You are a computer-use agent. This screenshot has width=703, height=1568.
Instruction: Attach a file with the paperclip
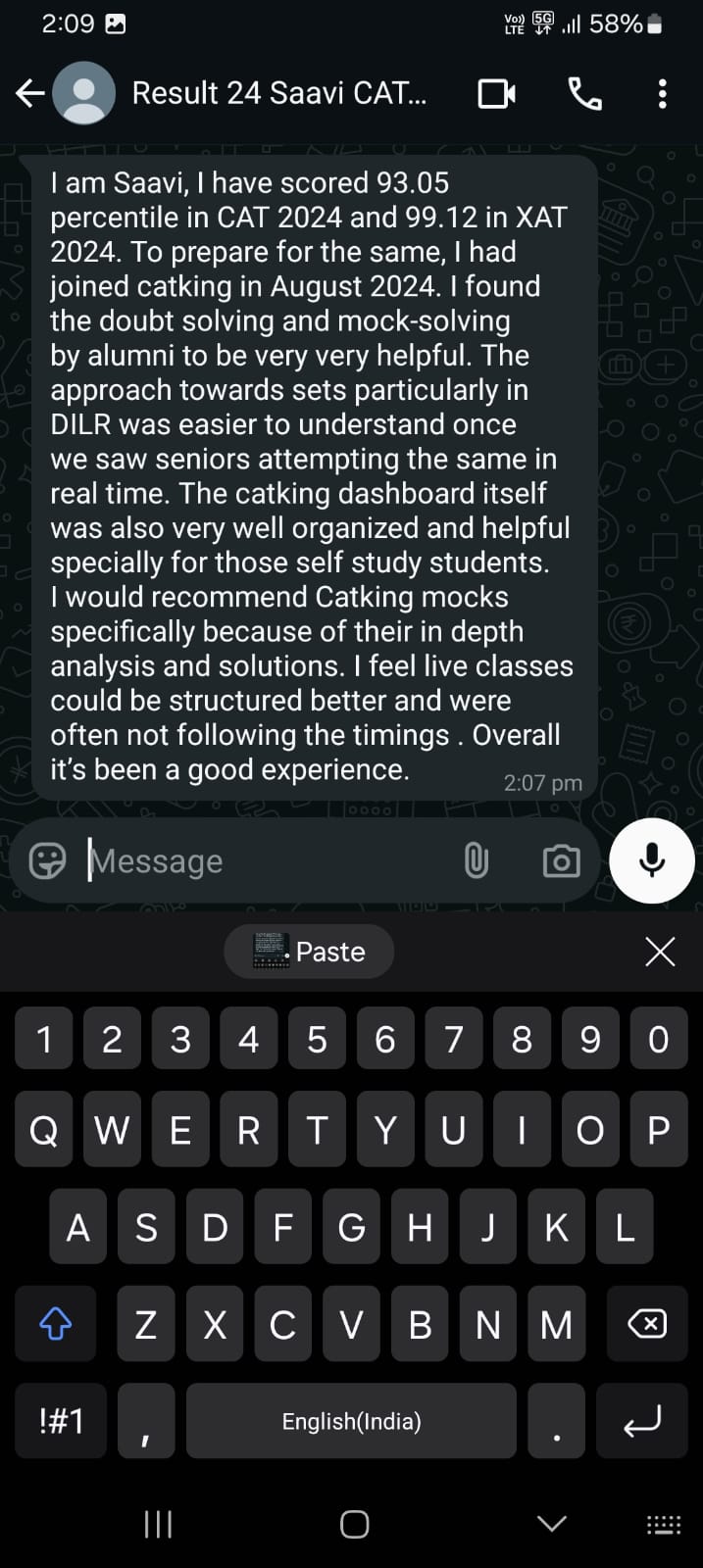point(476,861)
